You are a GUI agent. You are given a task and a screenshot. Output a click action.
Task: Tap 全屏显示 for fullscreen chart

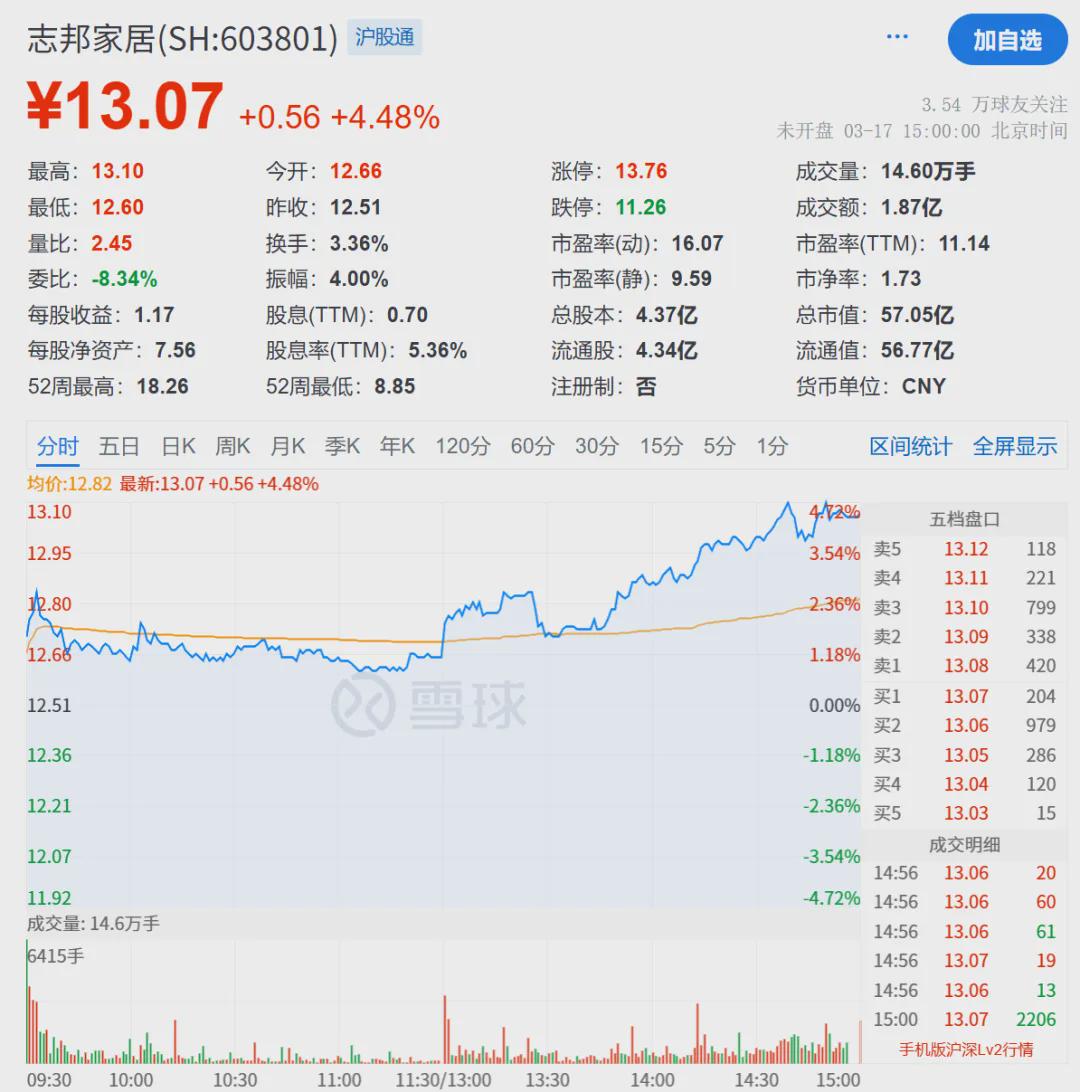point(1015,446)
